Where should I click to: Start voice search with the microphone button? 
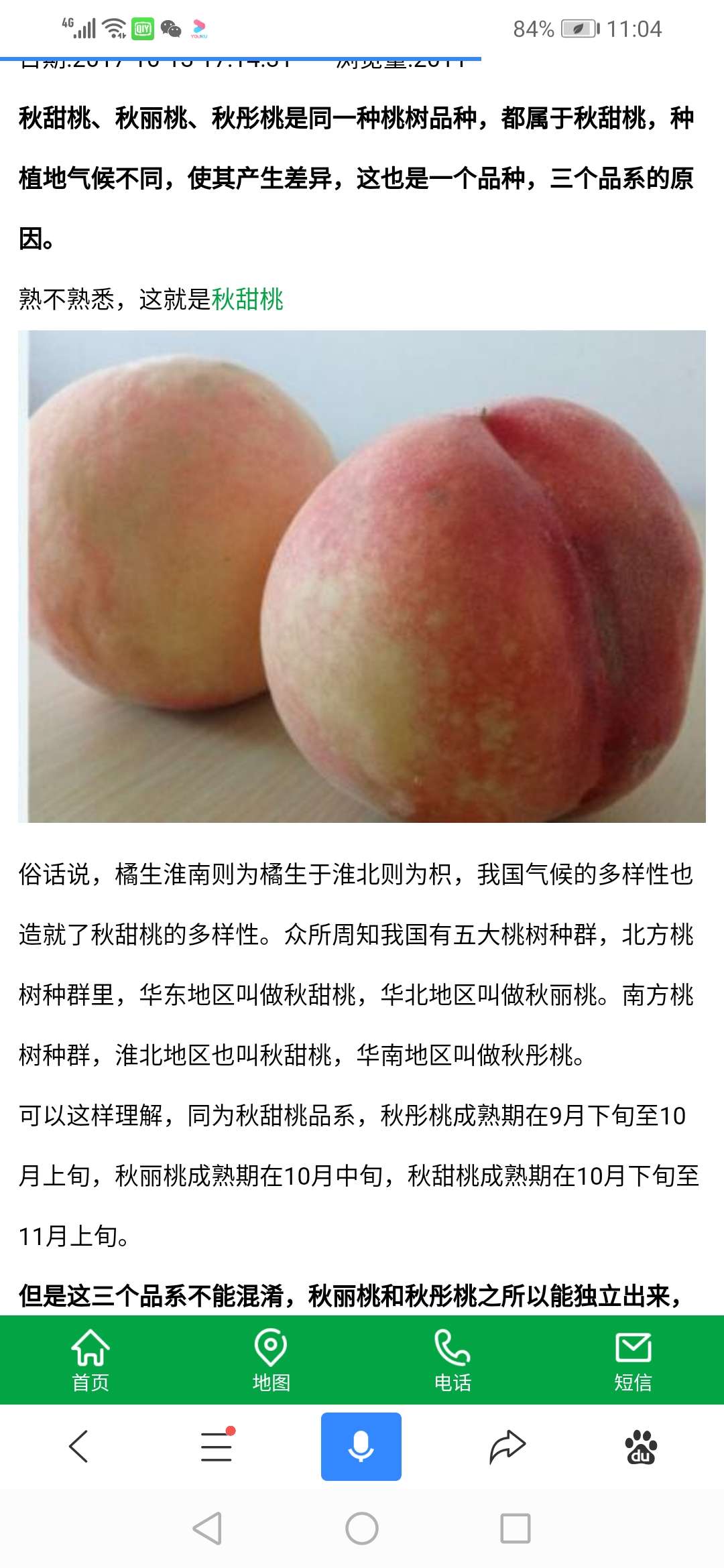[x=361, y=1446]
